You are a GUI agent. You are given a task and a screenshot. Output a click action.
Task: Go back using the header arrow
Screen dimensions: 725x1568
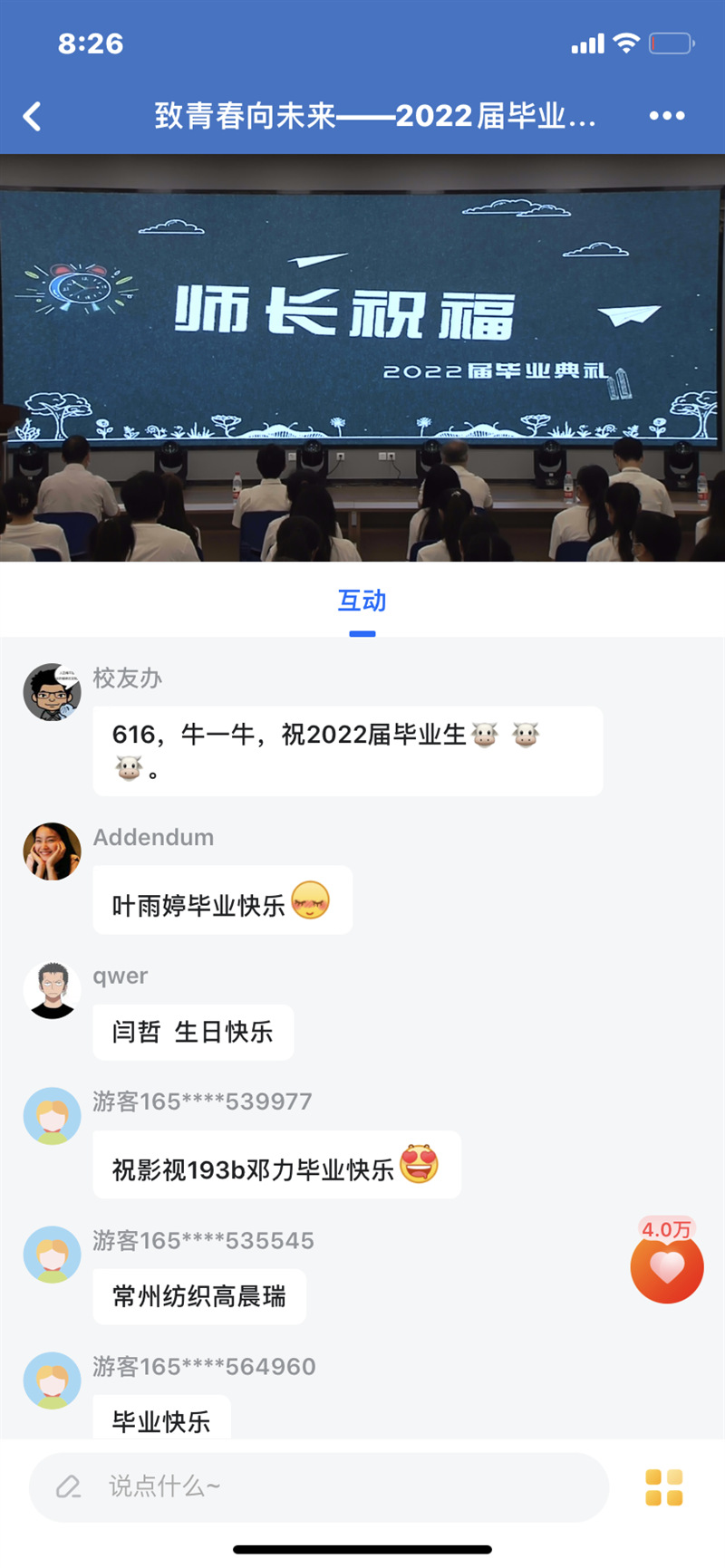click(33, 116)
